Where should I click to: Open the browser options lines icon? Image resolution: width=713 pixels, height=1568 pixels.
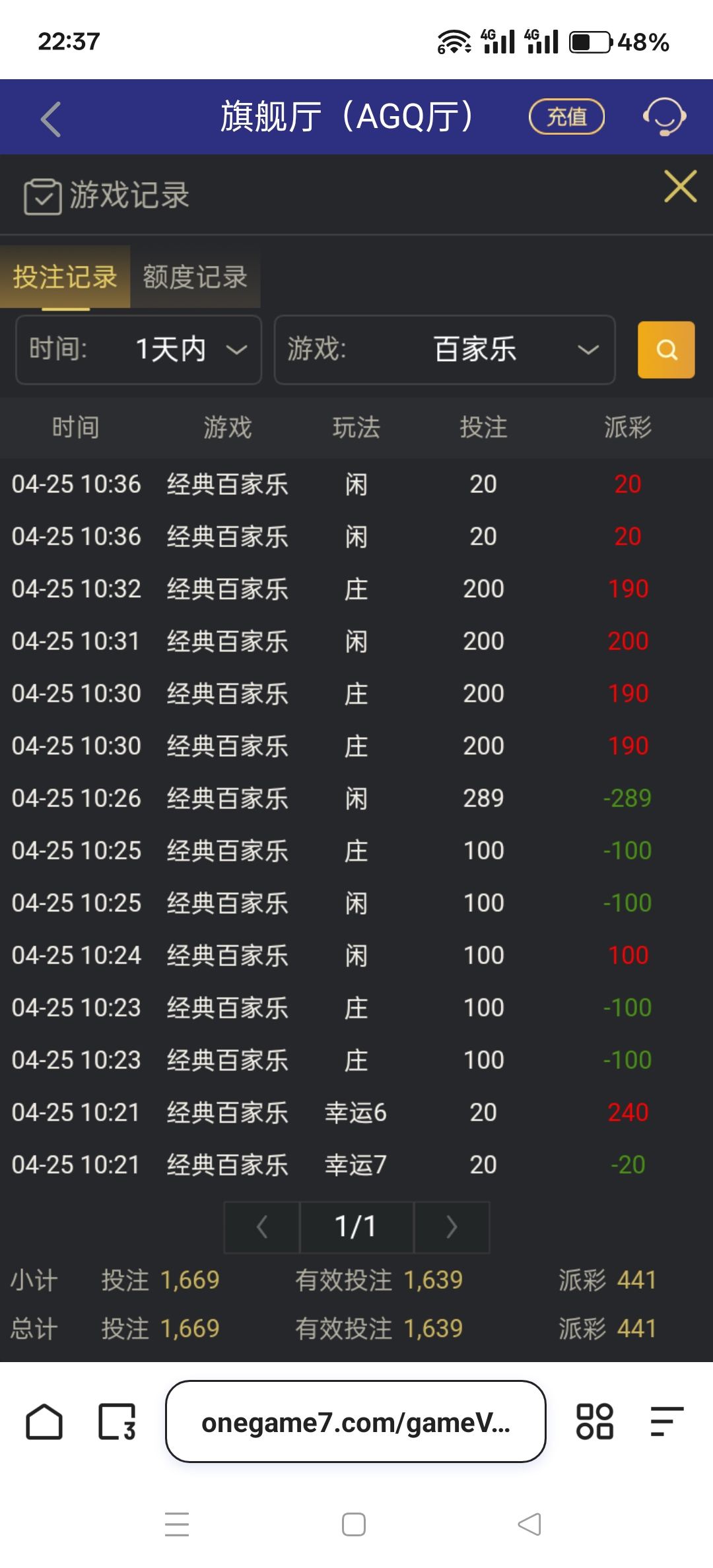(x=665, y=1421)
